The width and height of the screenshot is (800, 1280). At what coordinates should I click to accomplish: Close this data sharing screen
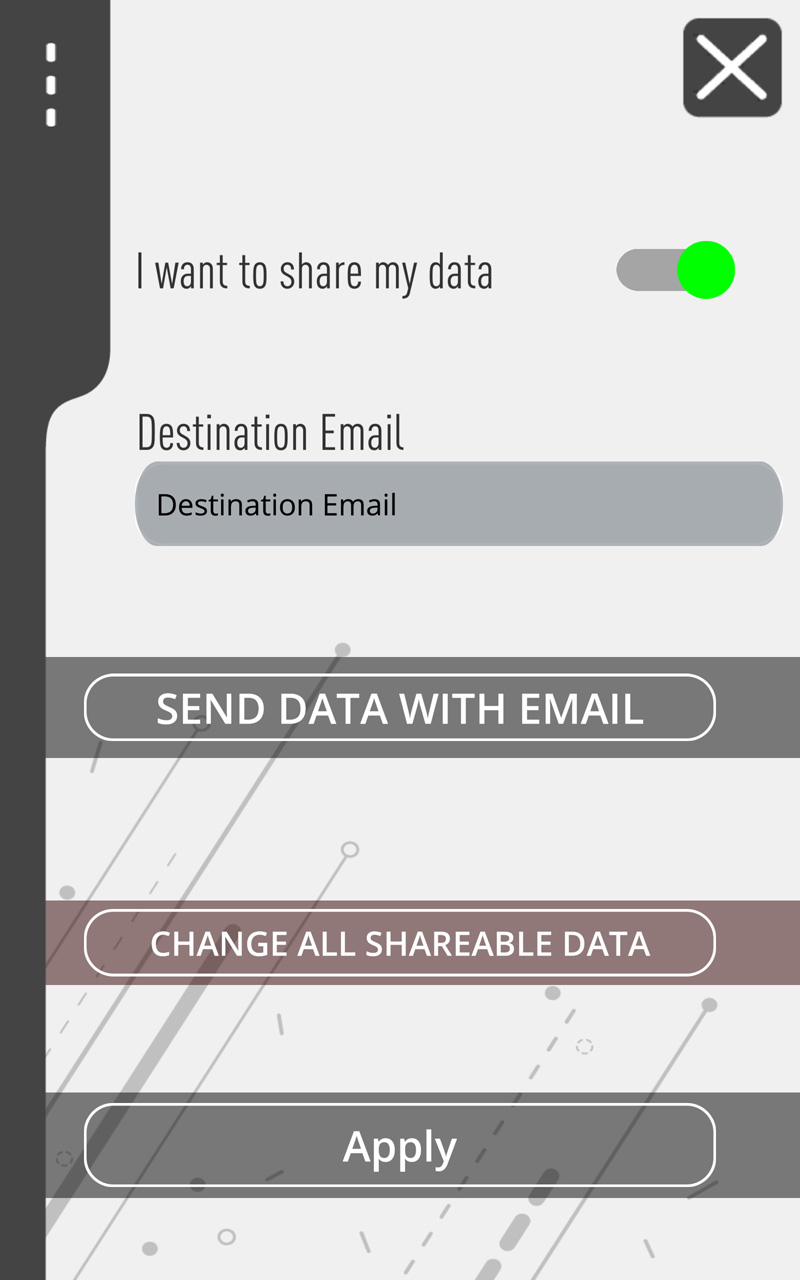[732, 67]
